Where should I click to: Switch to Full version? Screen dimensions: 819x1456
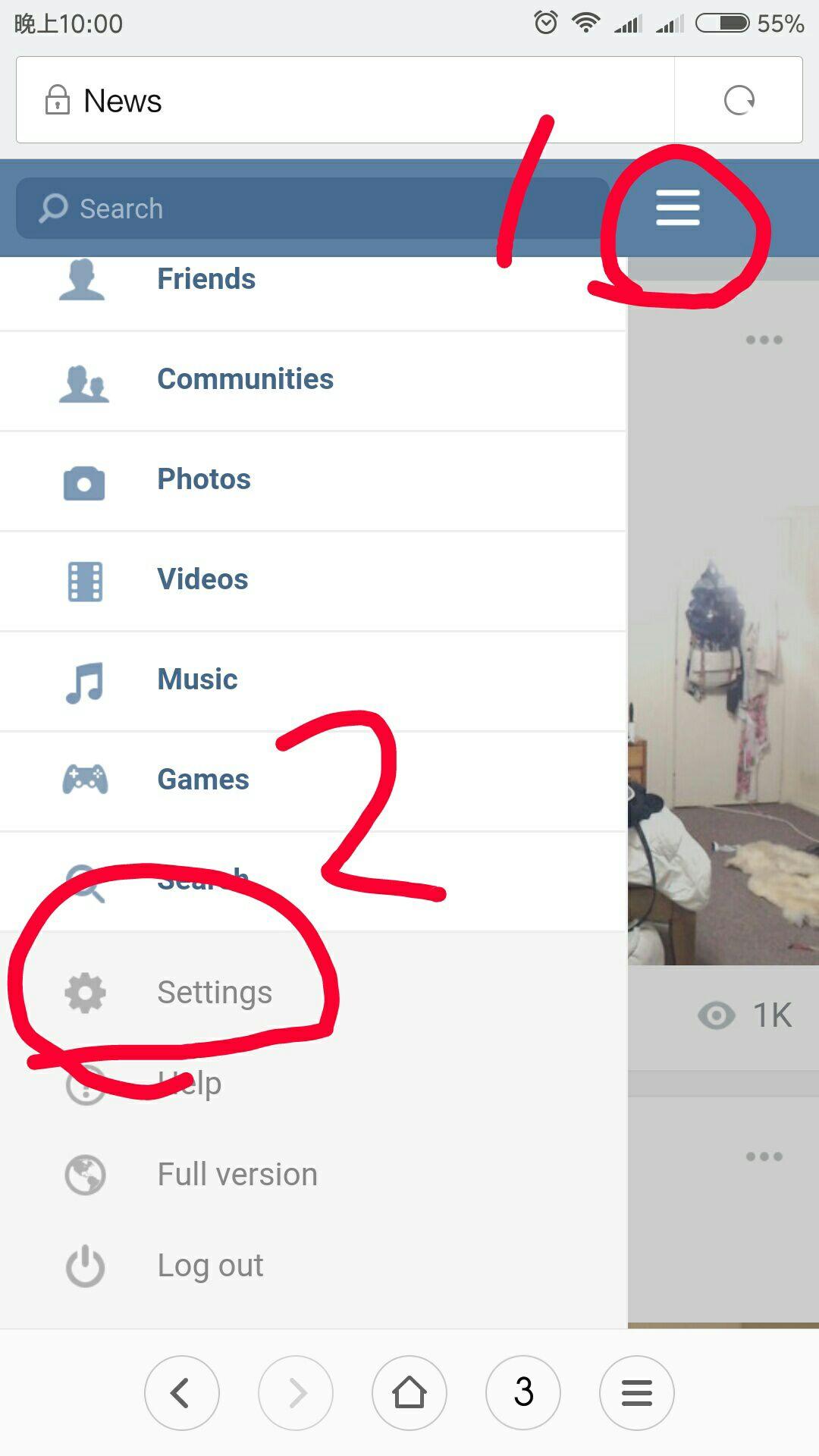coord(237,1175)
